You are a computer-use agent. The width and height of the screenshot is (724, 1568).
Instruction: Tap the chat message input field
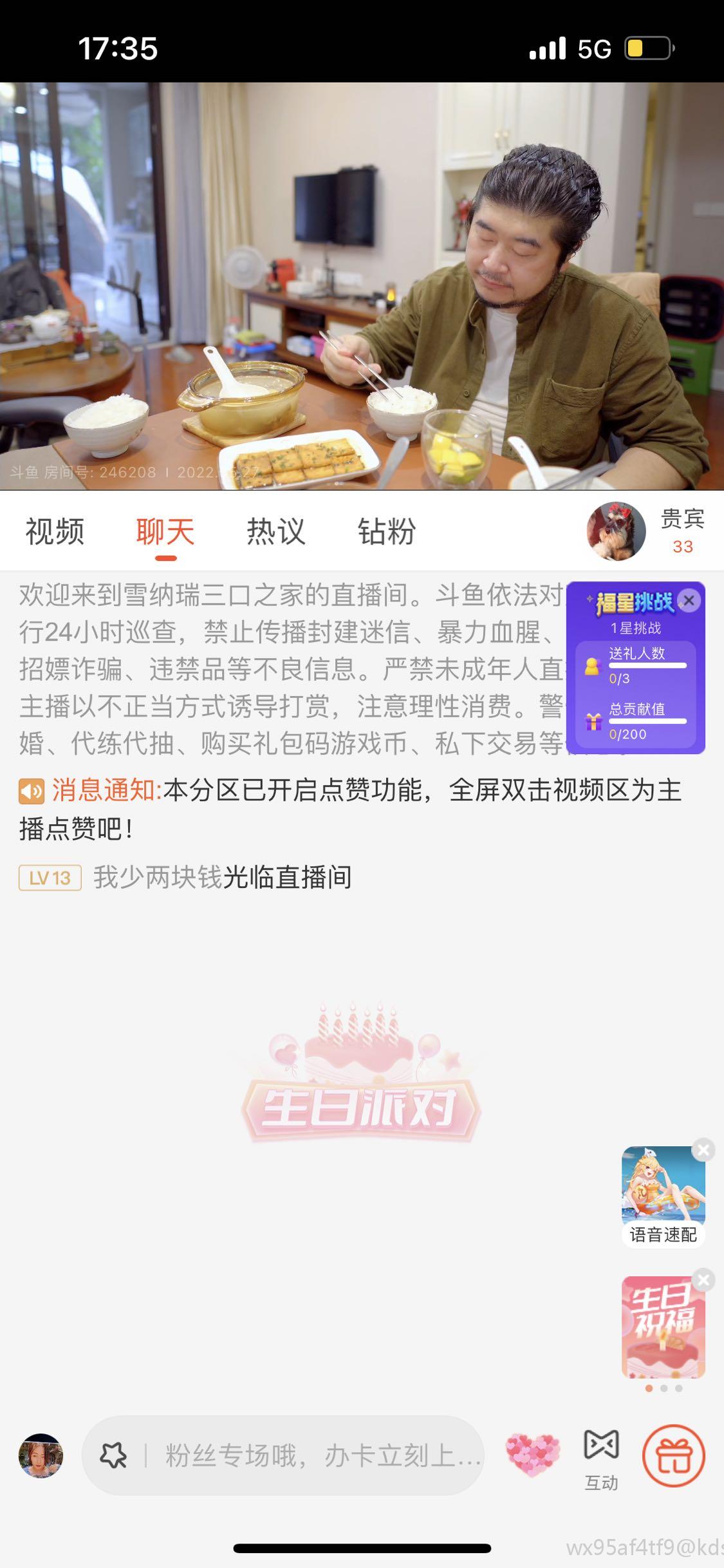point(322,1455)
